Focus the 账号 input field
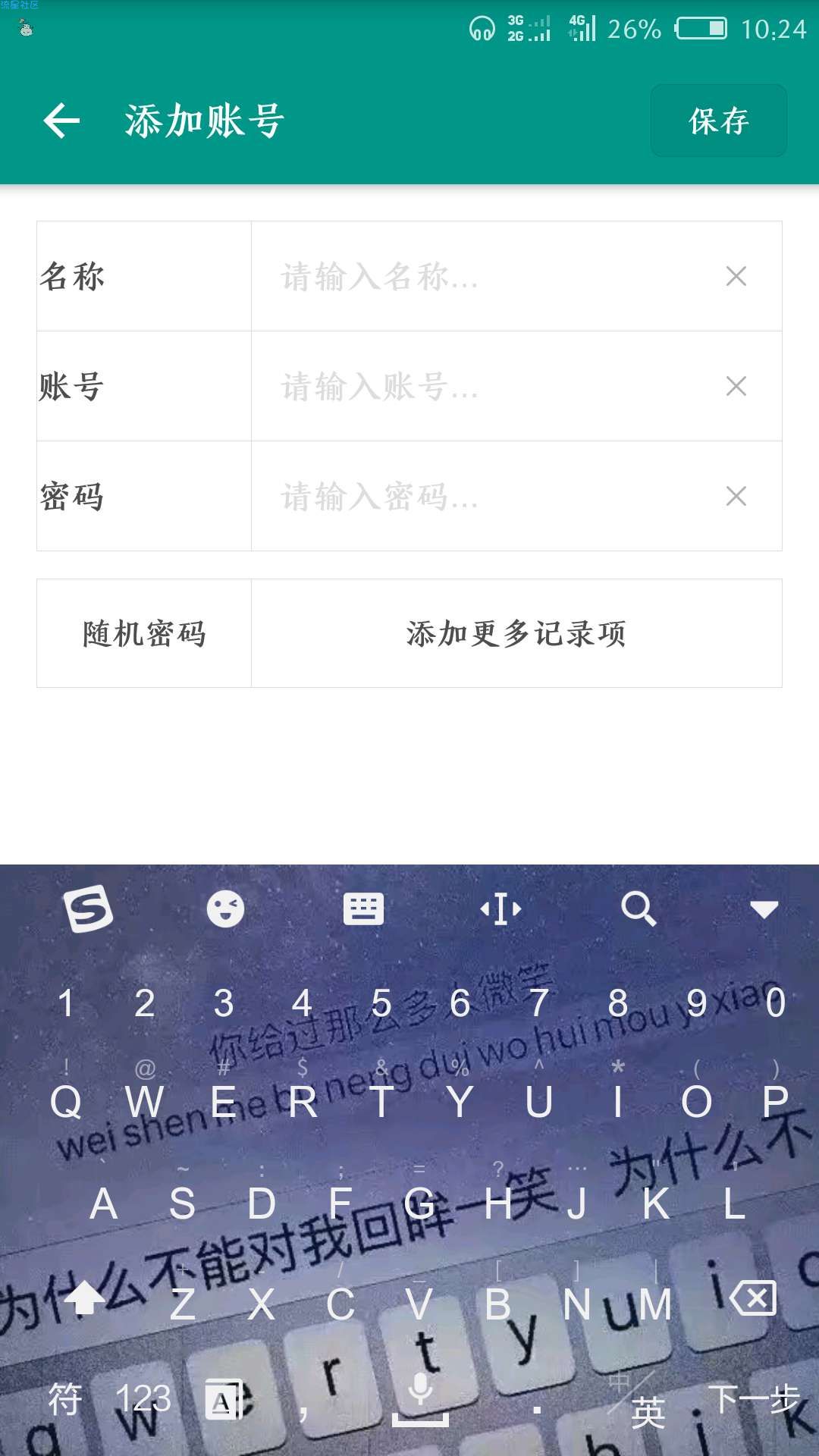The image size is (819, 1456). pyautogui.click(x=485, y=387)
